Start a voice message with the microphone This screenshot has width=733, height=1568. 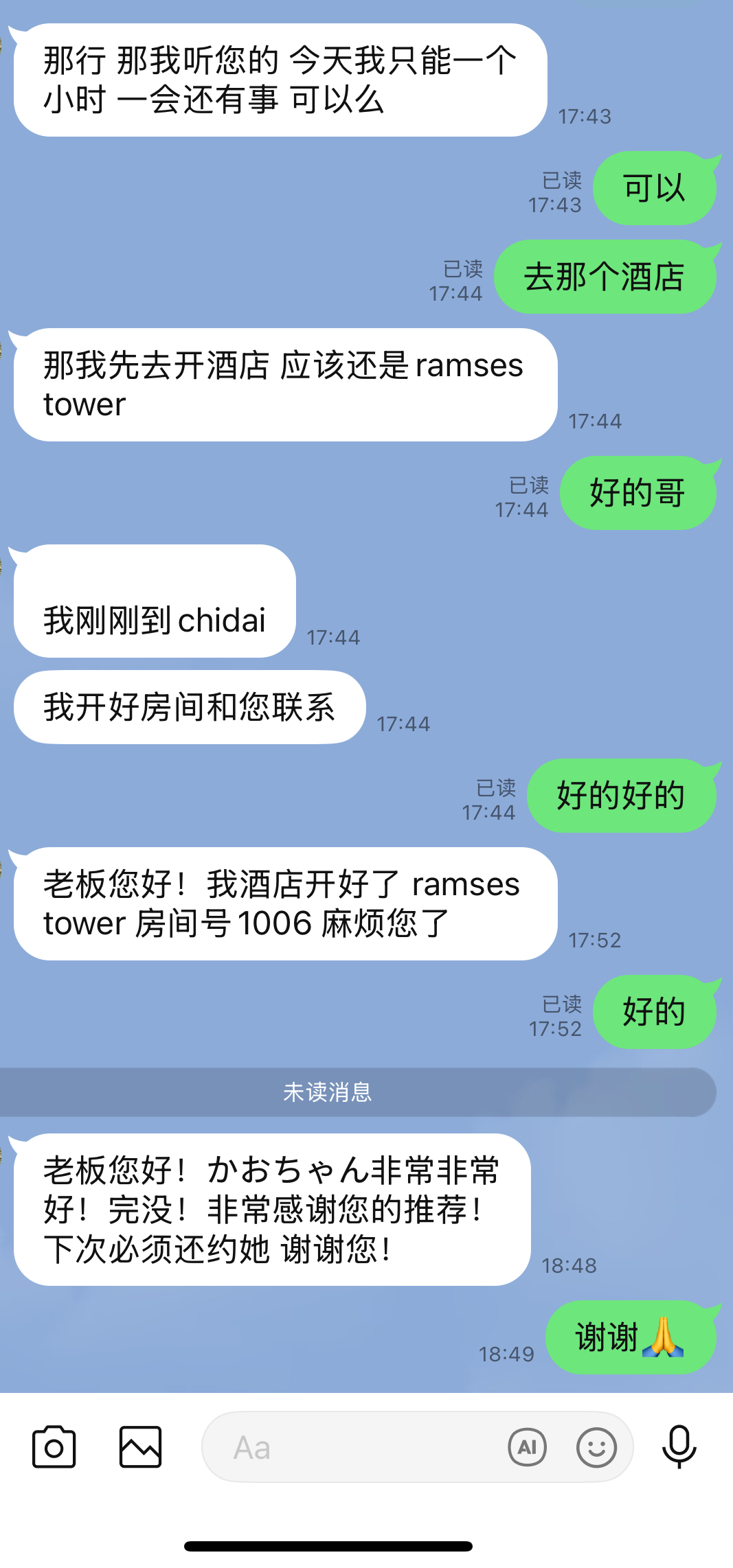(x=679, y=1446)
